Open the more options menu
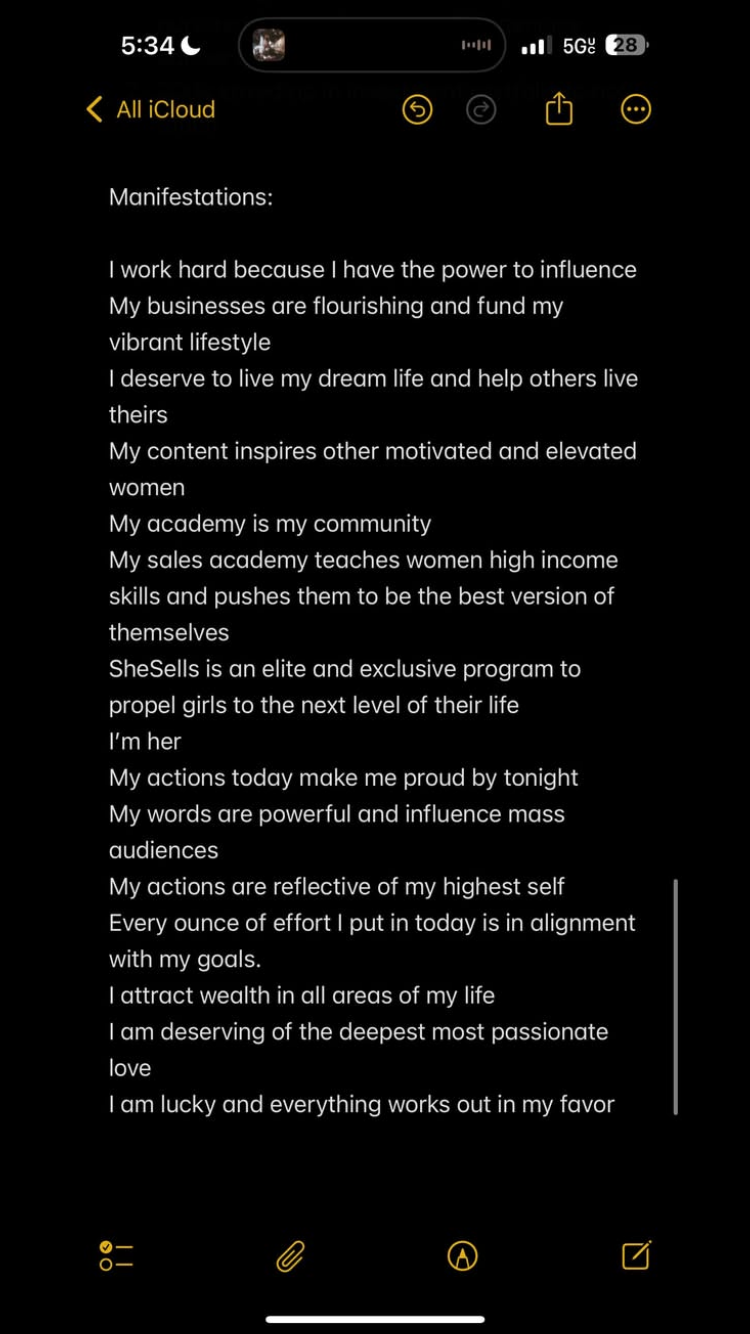 (636, 110)
